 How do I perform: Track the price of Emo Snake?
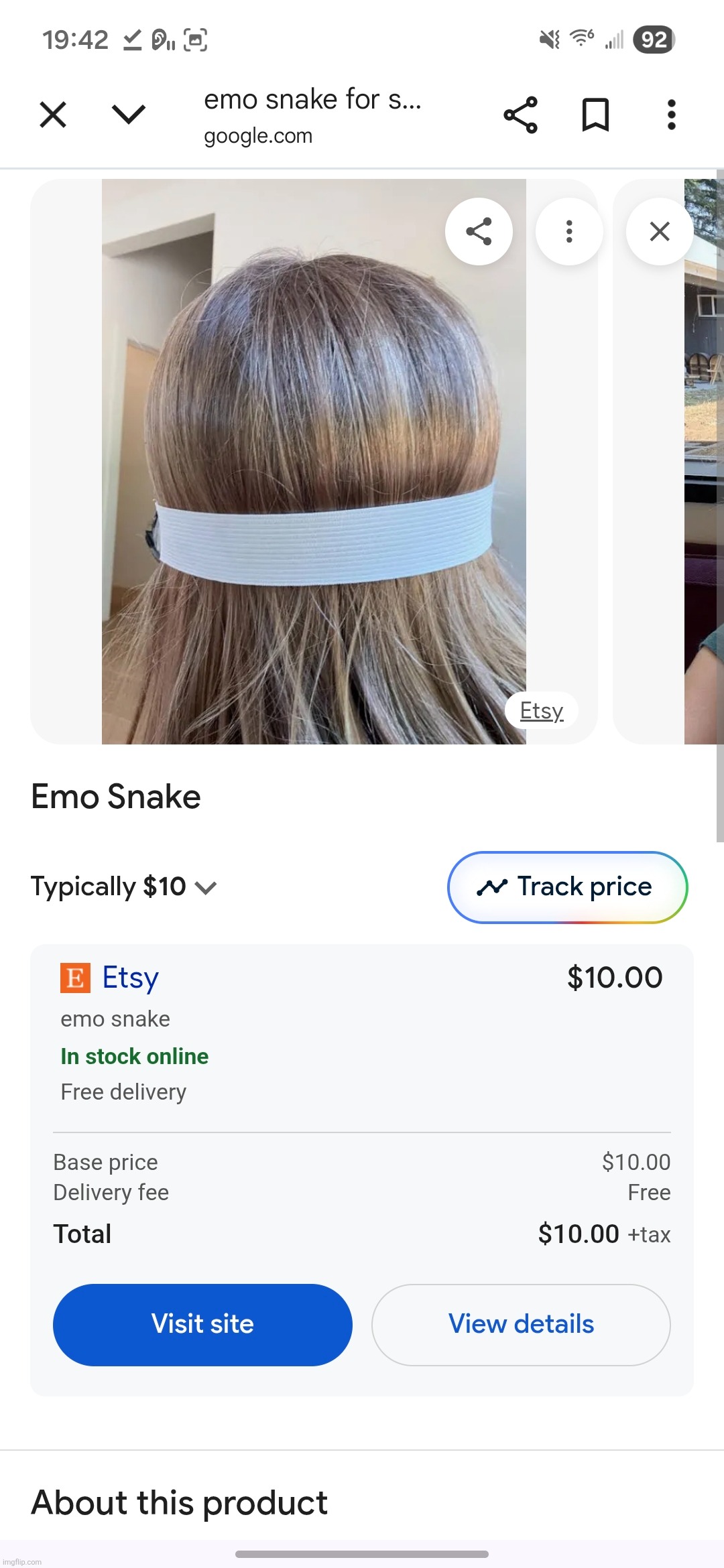(567, 887)
